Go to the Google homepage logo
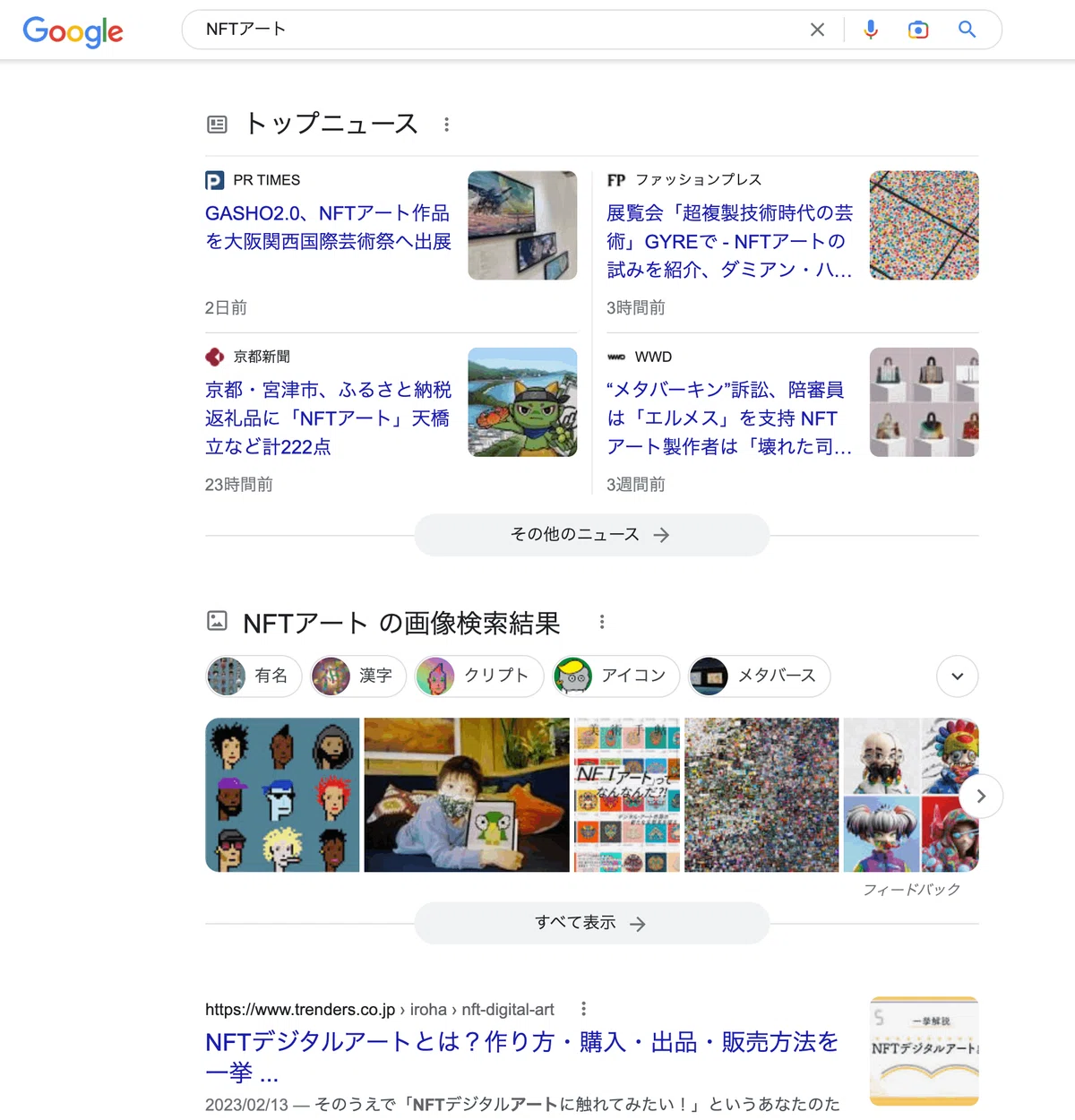This screenshot has height=1120, width=1075. click(73, 31)
